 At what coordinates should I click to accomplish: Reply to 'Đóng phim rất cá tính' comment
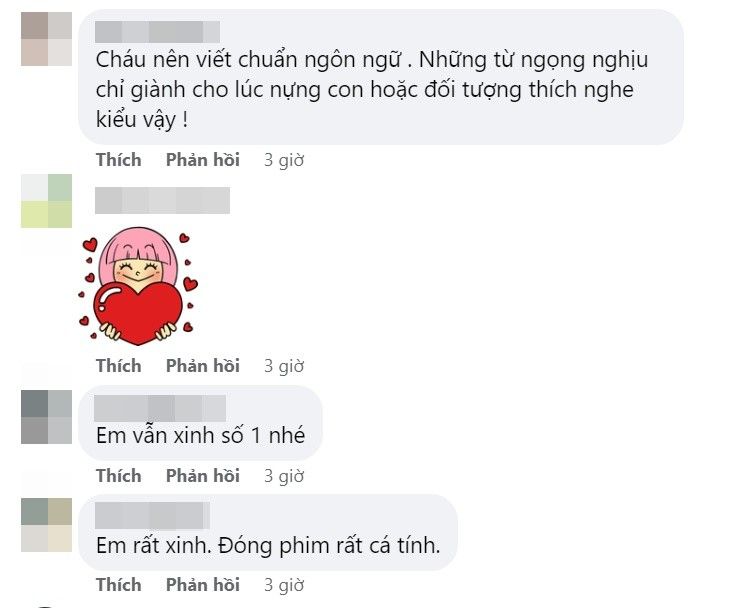(202, 584)
